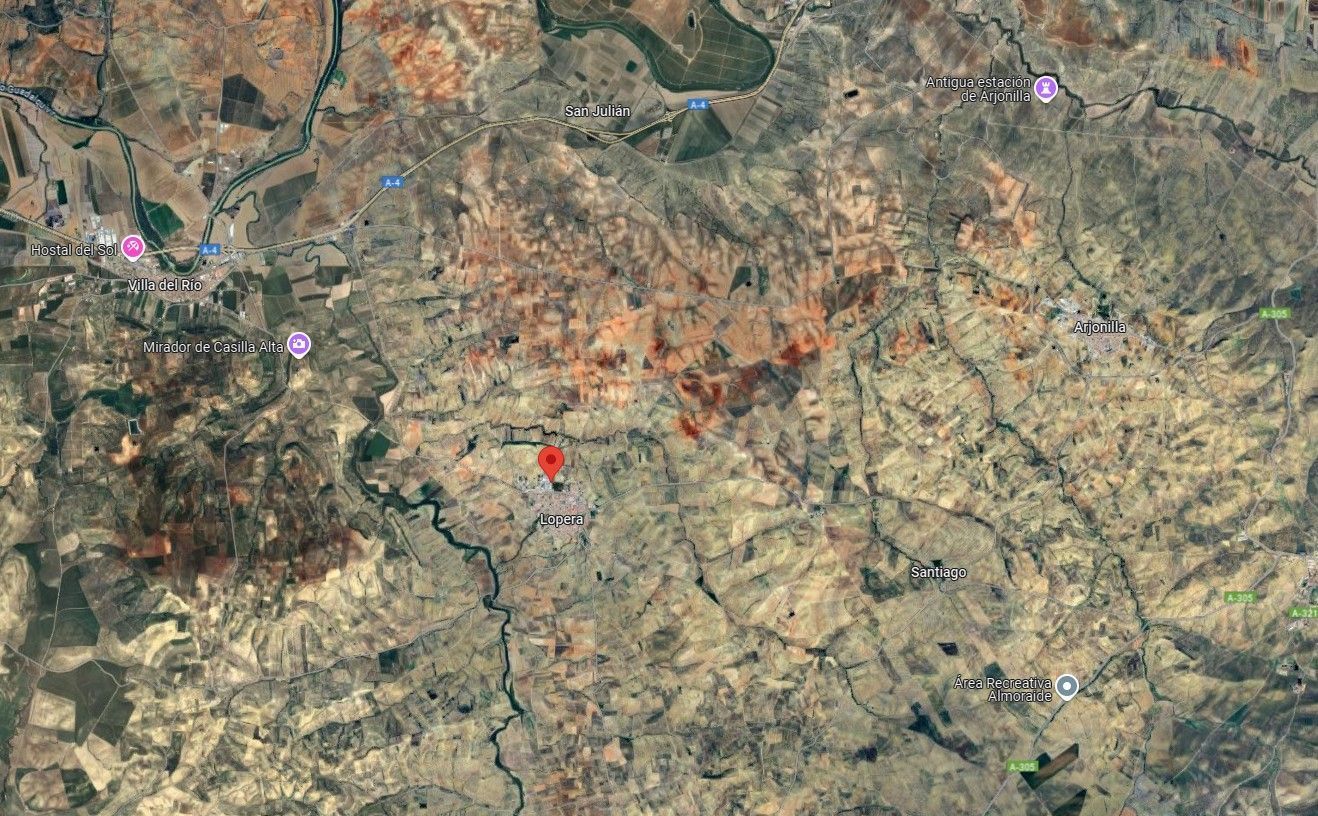
Task: Tap the red Lopera location pin
Action: 551,462
